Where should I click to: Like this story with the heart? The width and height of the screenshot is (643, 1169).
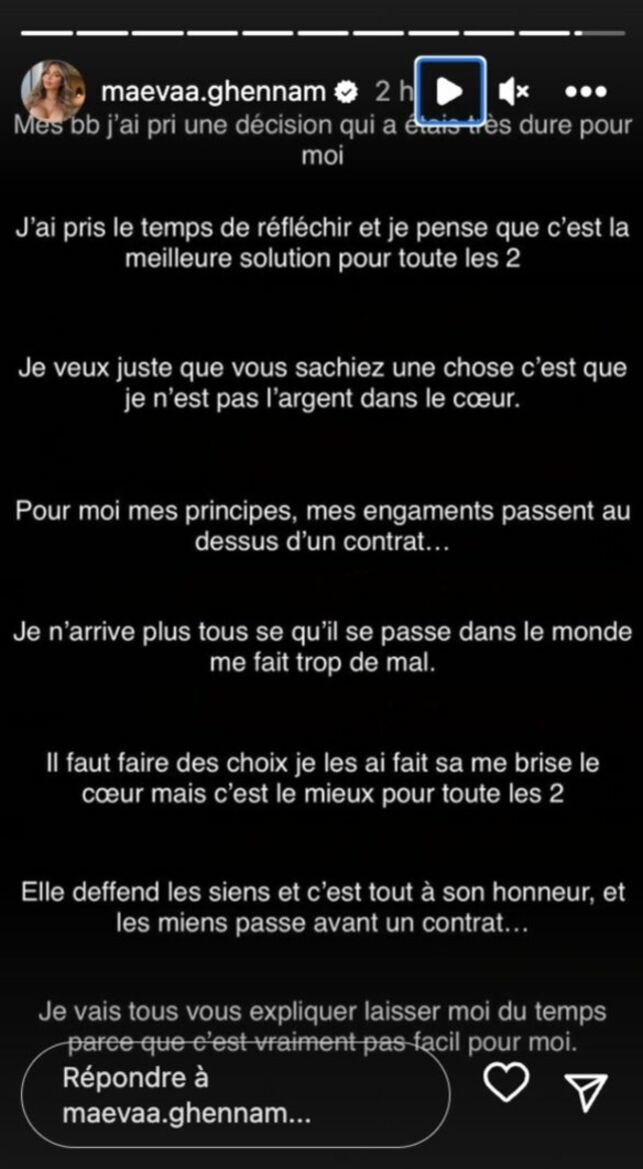(506, 1083)
